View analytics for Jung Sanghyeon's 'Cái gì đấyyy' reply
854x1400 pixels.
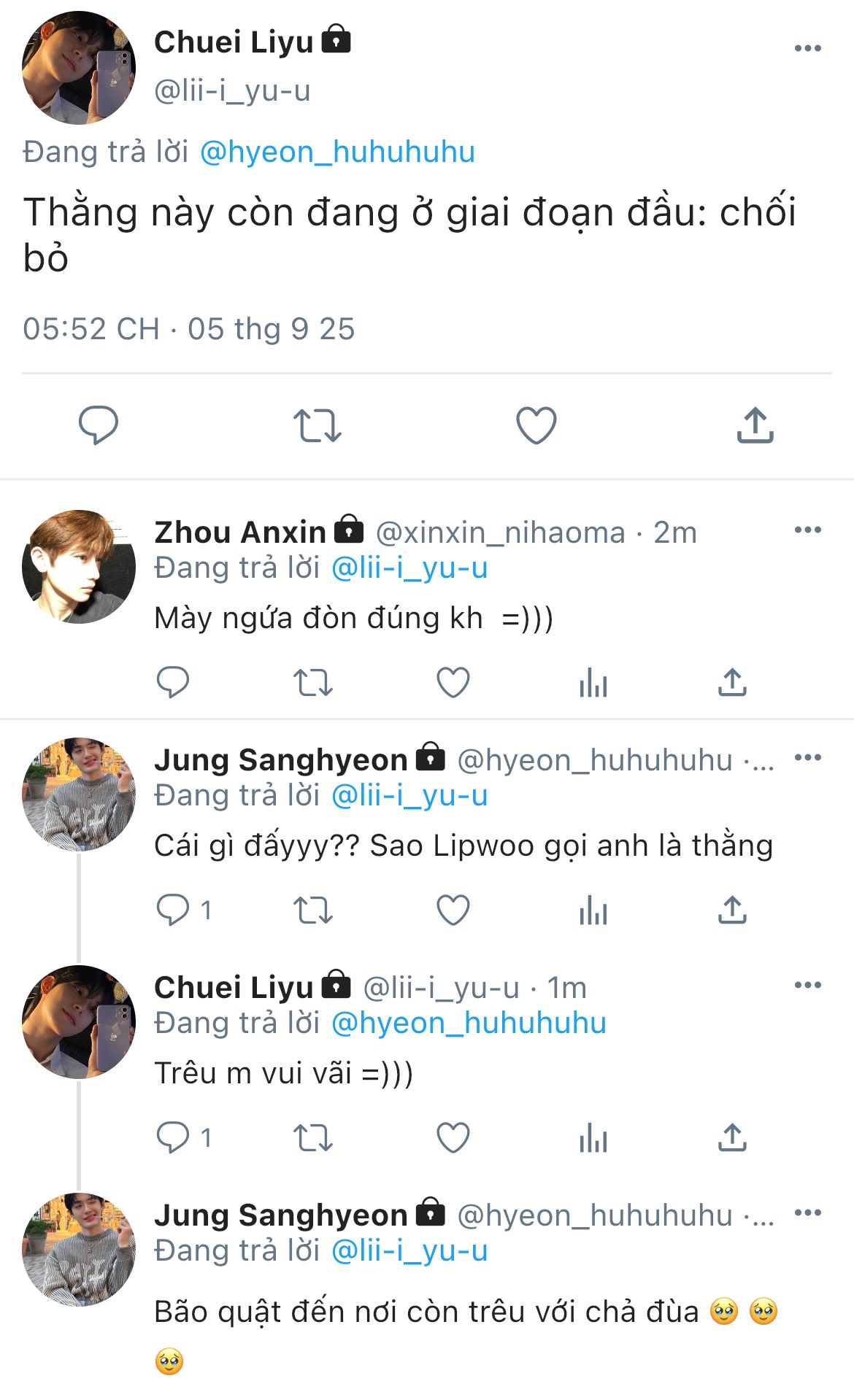coord(593,910)
